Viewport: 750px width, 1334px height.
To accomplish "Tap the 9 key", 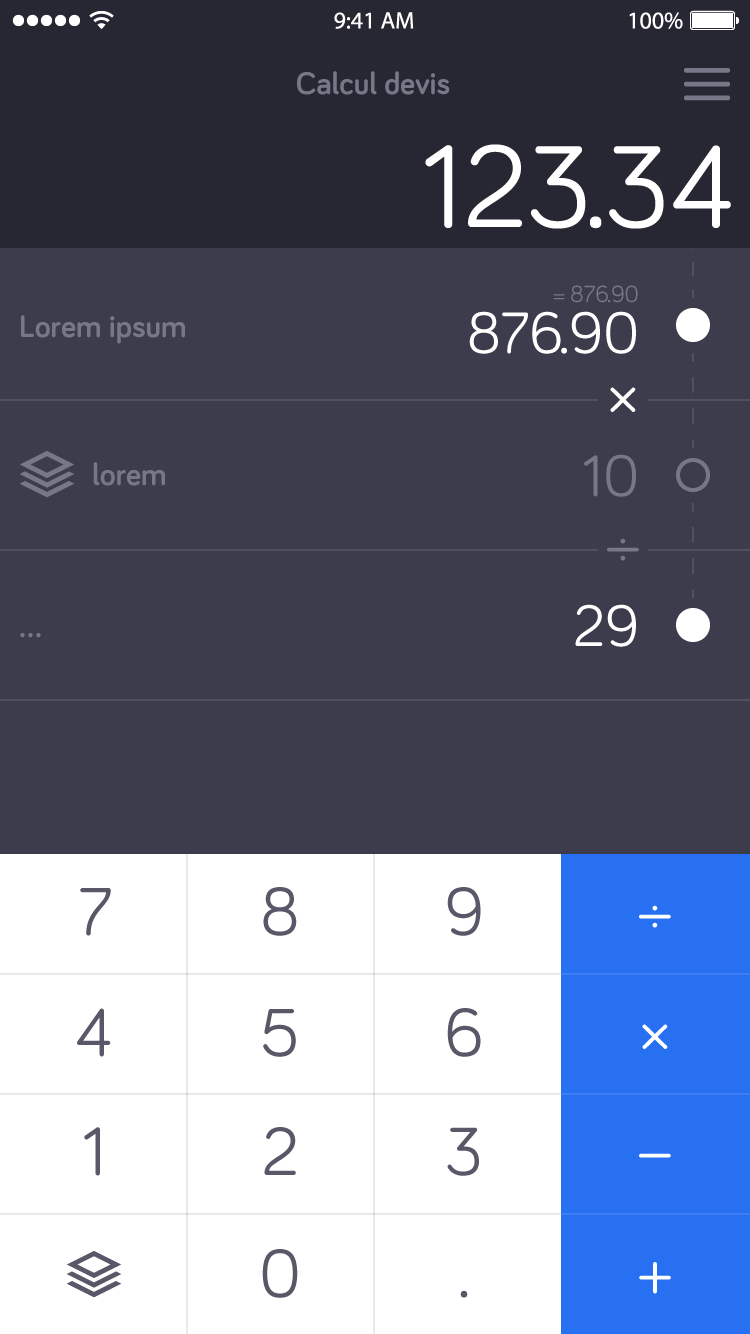I will (467, 913).
